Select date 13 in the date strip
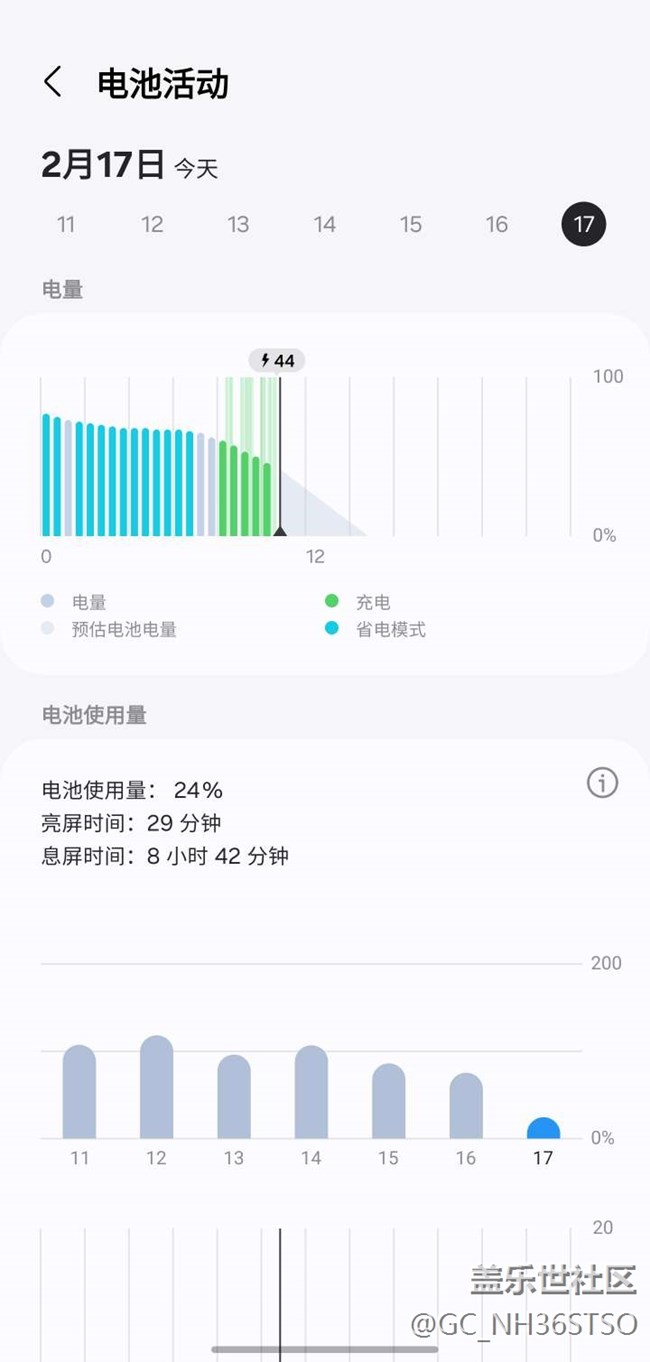Screen dimensions: 650x1362 click(x=238, y=224)
